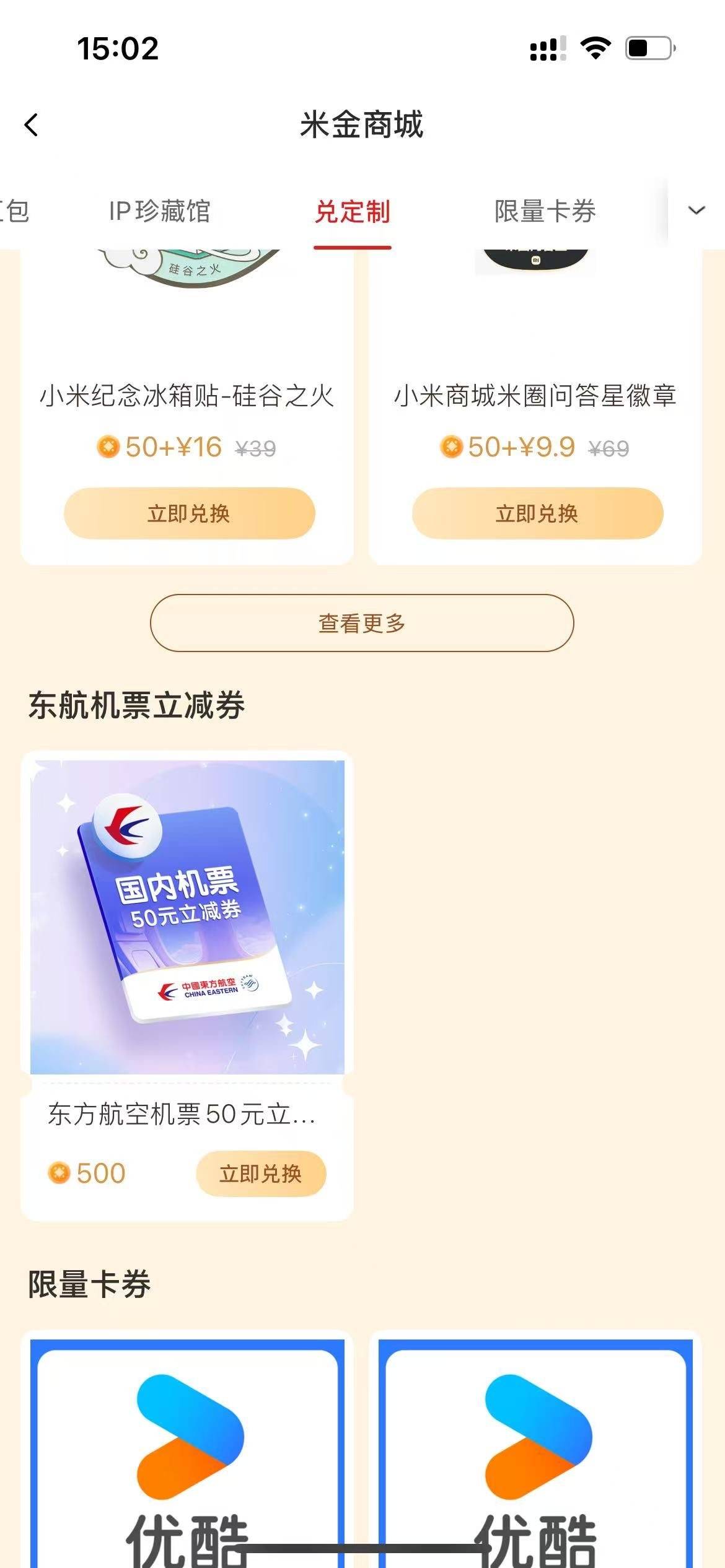Redeem 小米商城米圈问答星徽章 via 立即兑换
The height and width of the screenshot is (1568, 725).
[x=537, y=513]
